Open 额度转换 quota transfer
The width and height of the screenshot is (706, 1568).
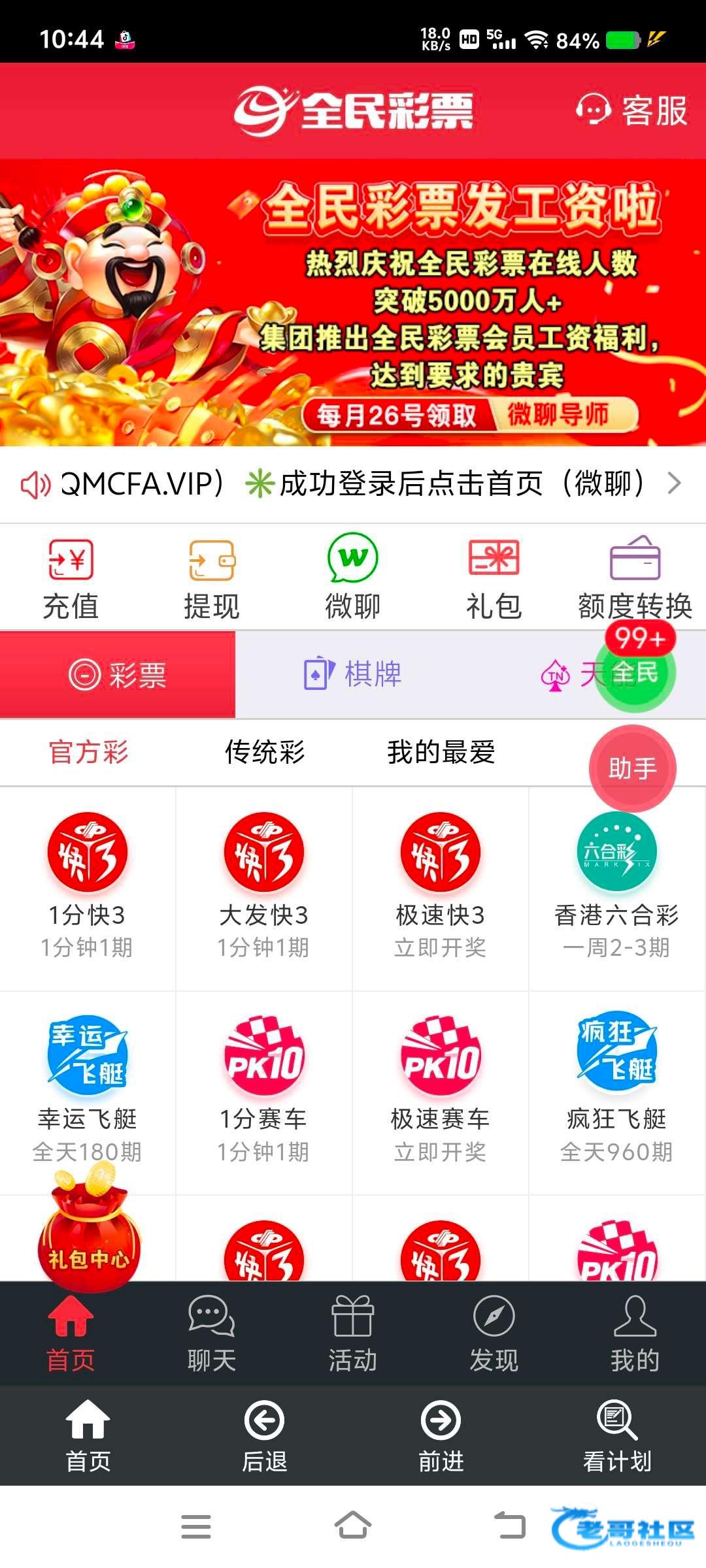[x=635, y=577]
